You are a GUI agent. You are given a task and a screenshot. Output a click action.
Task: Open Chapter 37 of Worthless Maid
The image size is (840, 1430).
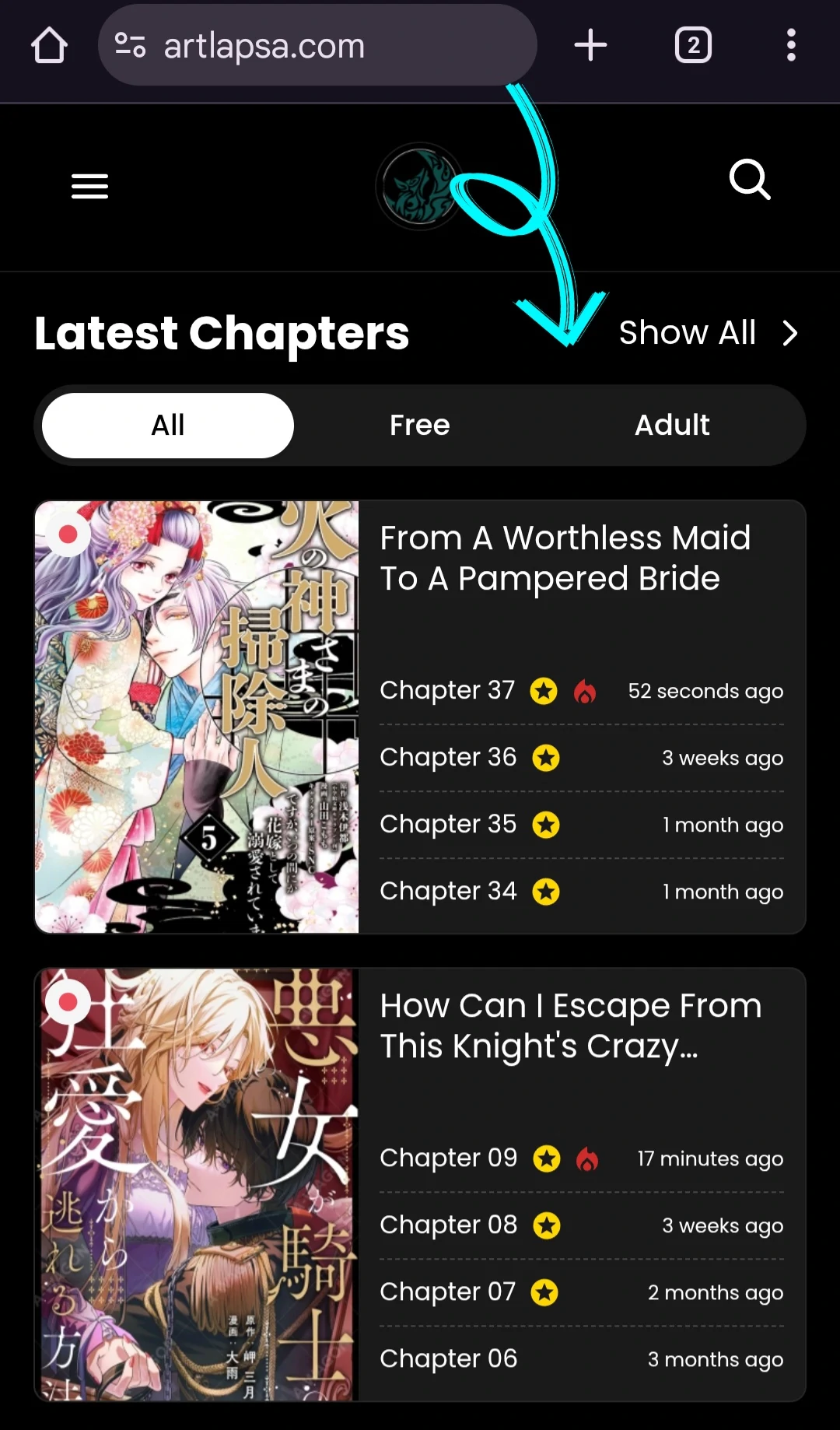point(447,690)
